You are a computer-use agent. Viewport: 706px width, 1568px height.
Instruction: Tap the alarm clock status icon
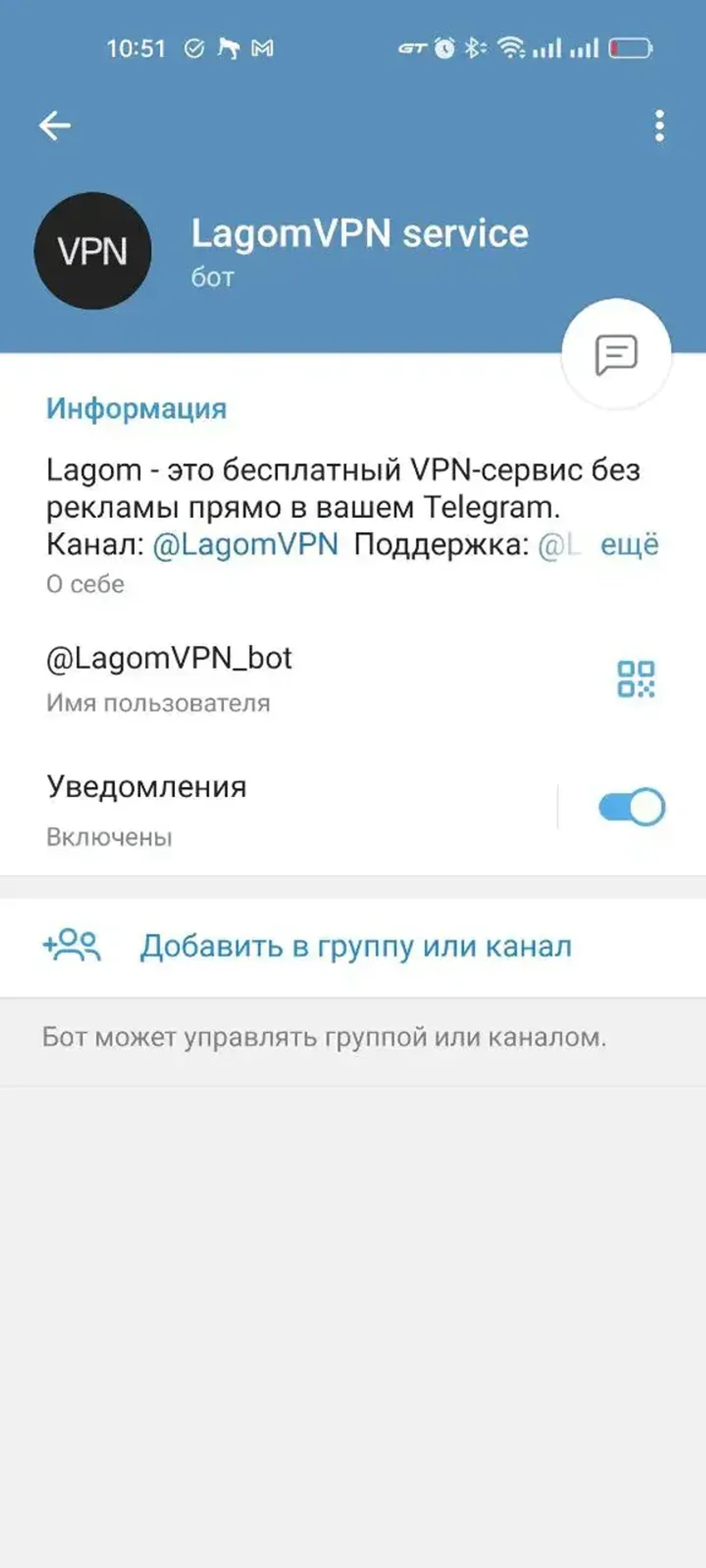pyautogui.click(x=444, y=48)
